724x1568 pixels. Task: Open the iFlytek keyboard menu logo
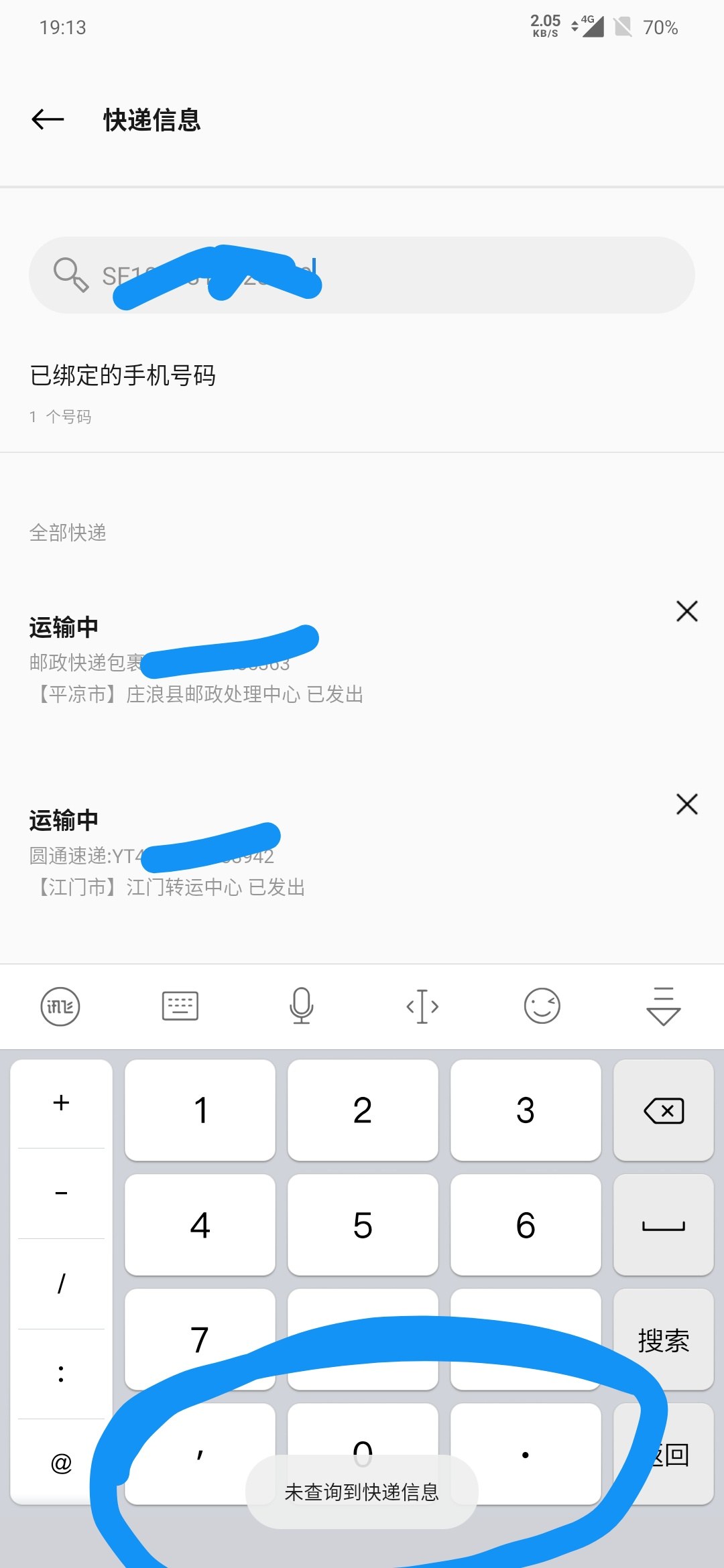click(60, 1006)
